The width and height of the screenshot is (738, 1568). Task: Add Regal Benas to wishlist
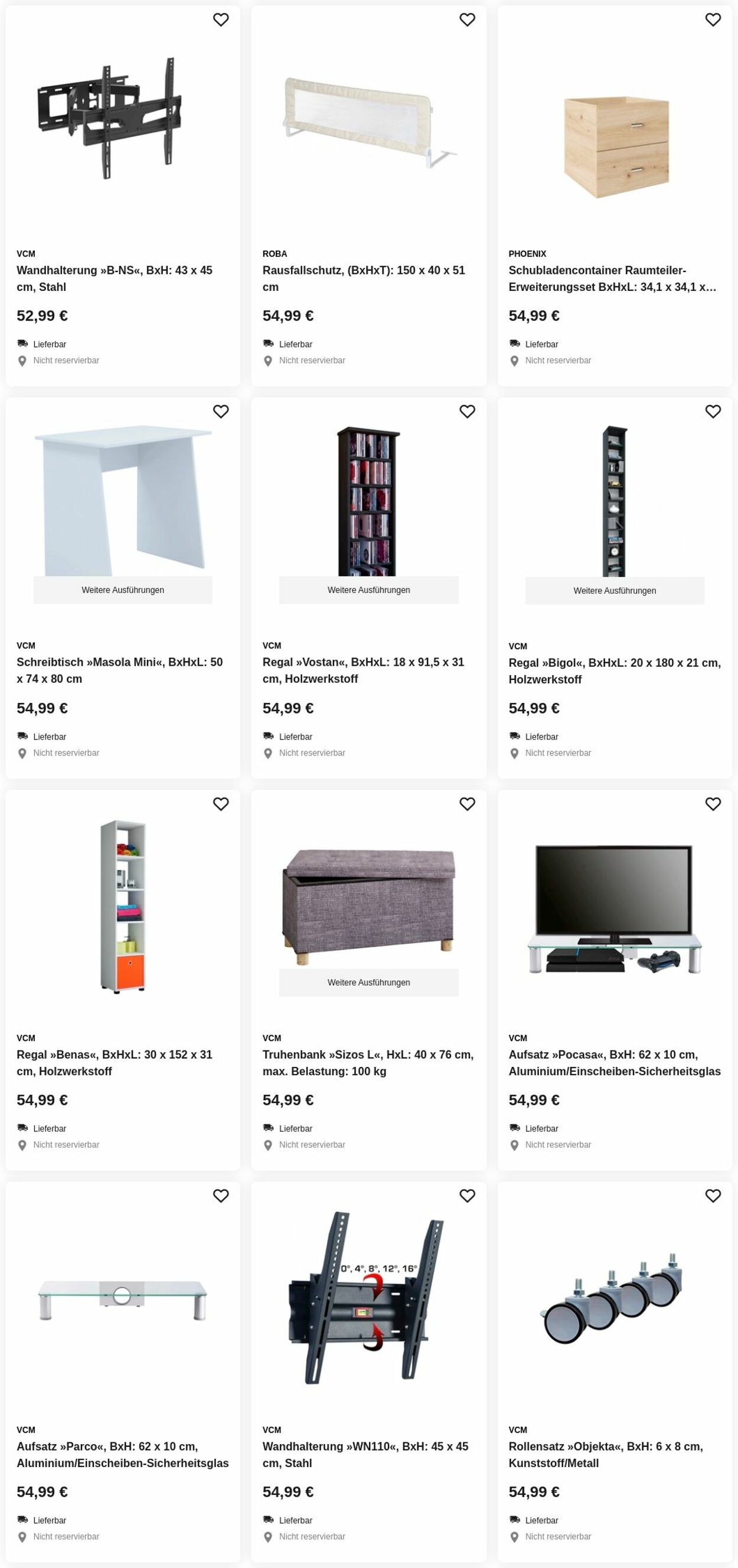220,804
